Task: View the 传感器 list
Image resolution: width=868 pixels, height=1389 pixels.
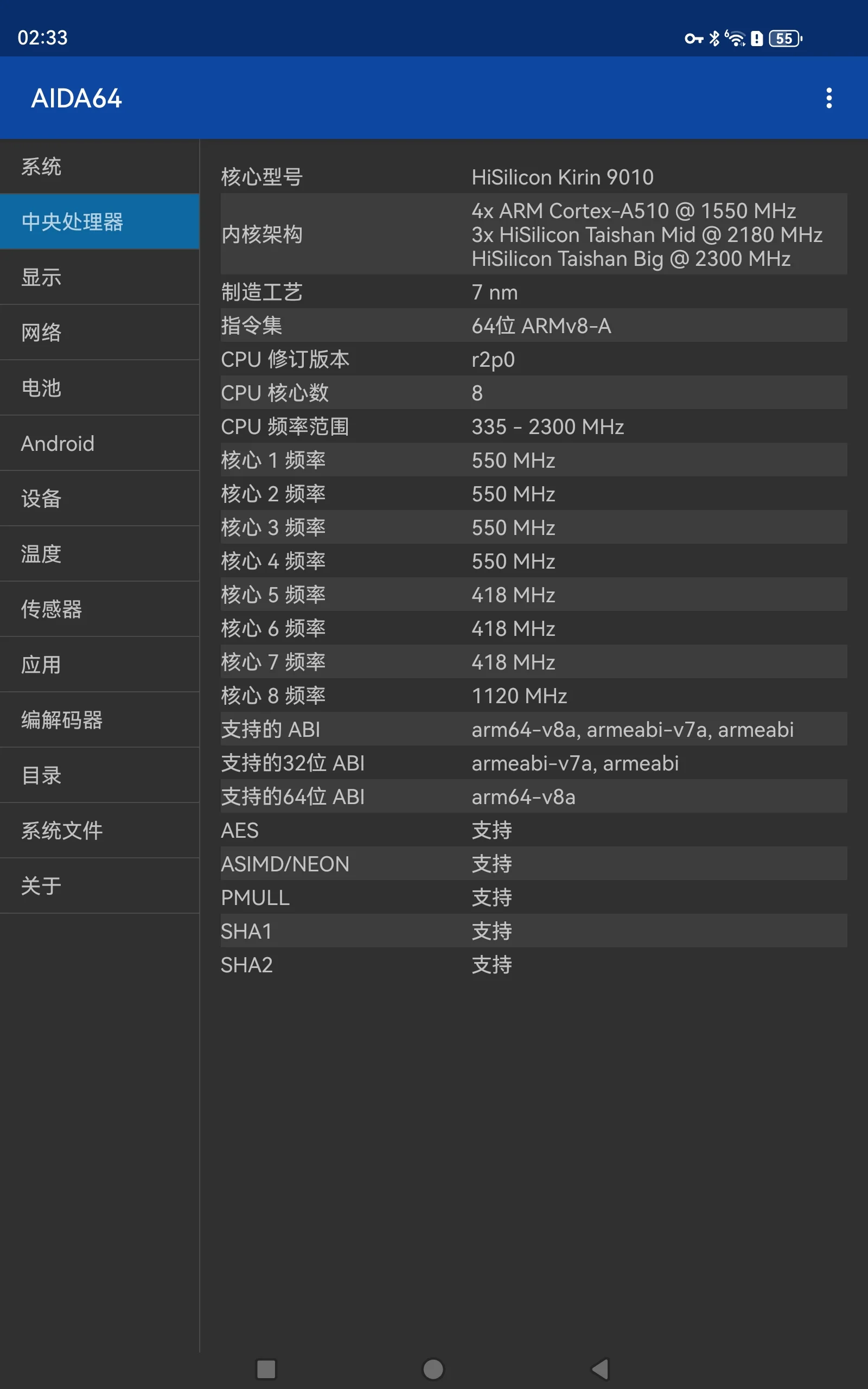Action: (x=99, y=609)
